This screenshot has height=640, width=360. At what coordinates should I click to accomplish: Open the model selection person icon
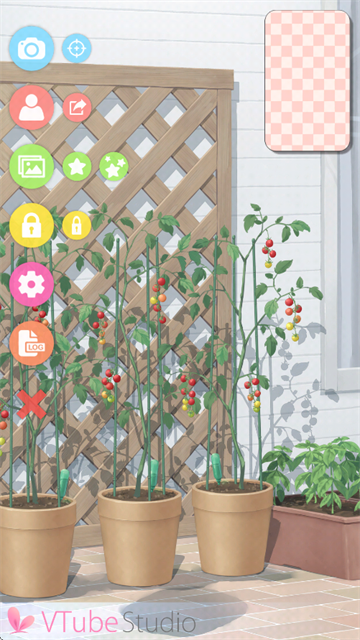31,107
